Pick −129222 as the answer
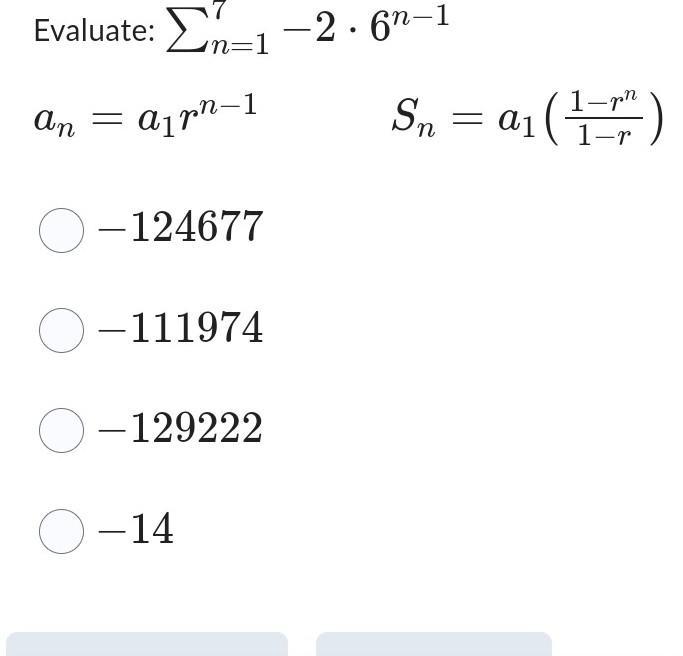 pos(61,430)
